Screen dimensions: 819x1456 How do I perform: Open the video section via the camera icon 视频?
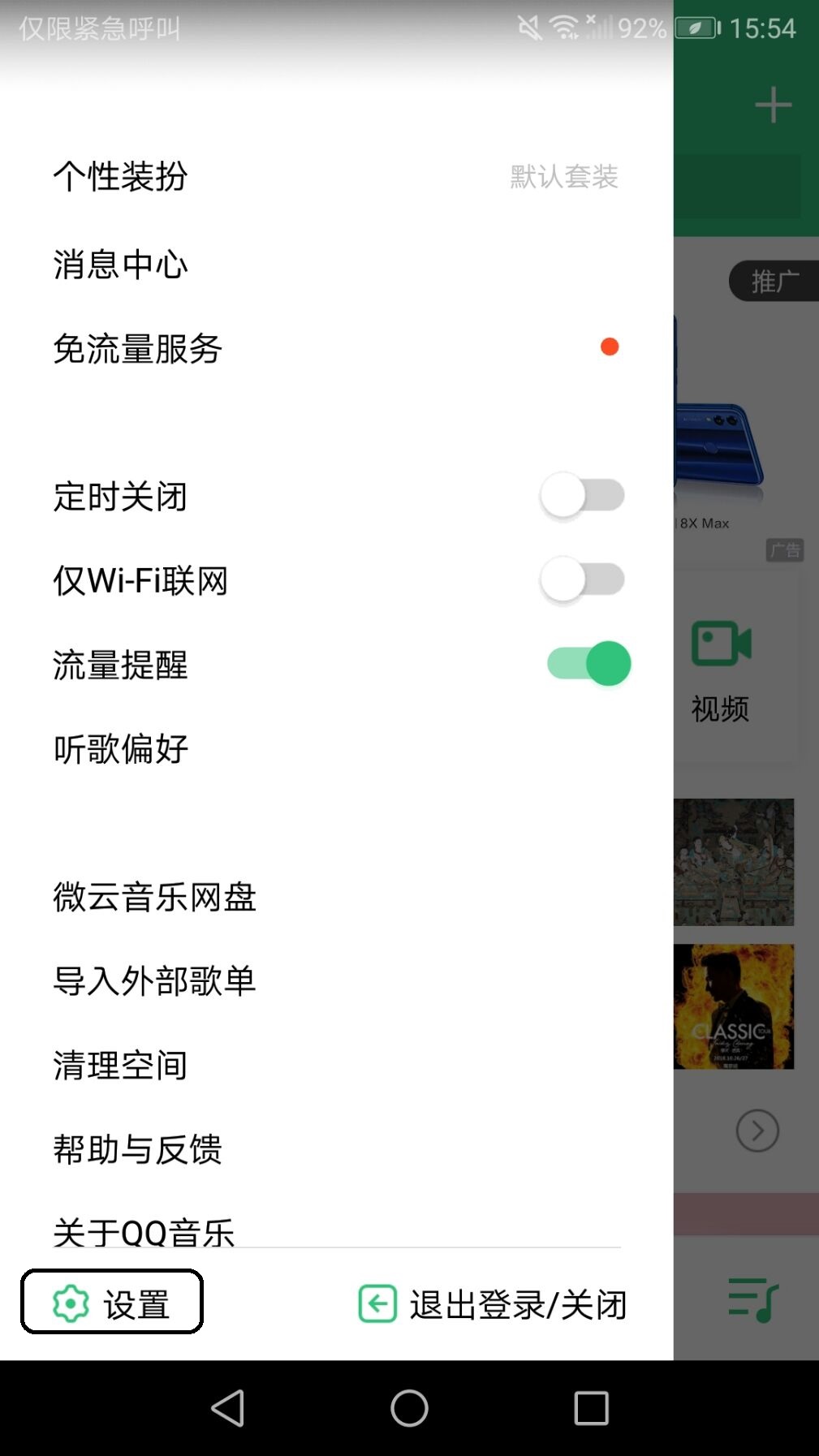[x=720, y=644]
